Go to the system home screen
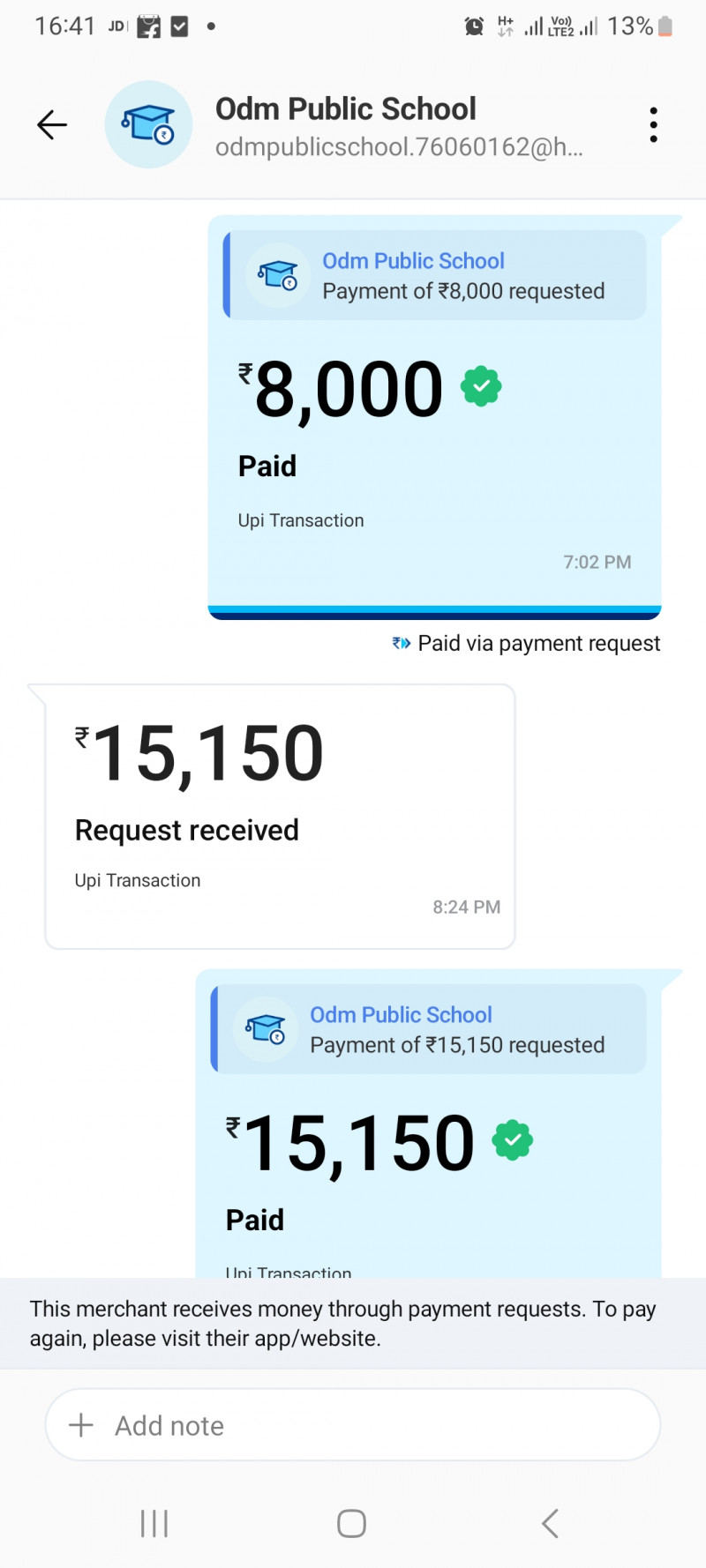The height and width of the screenshot is (1568, 706). coord(351,1523)
